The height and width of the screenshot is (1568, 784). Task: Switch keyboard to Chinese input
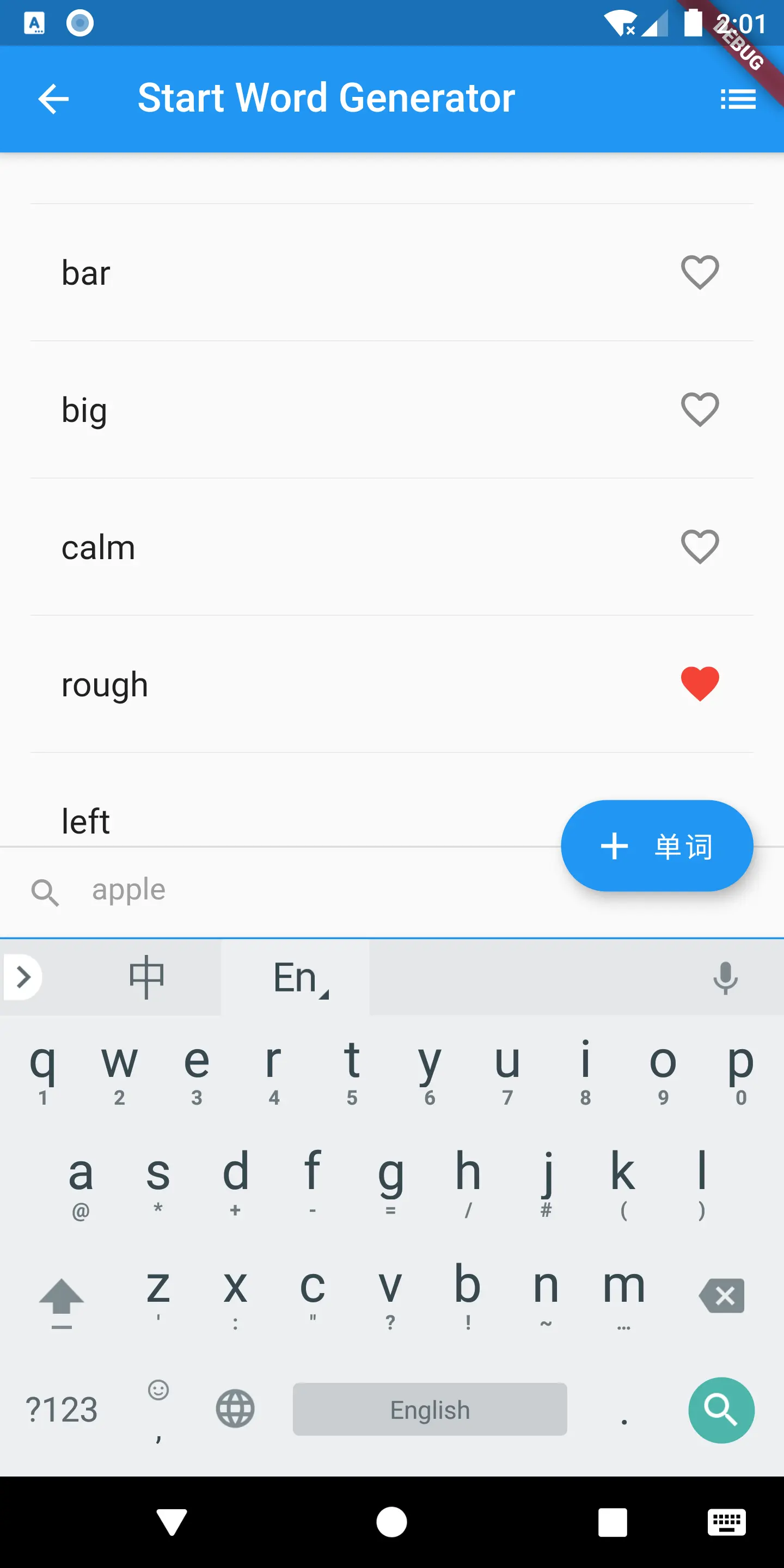point(146,978)
